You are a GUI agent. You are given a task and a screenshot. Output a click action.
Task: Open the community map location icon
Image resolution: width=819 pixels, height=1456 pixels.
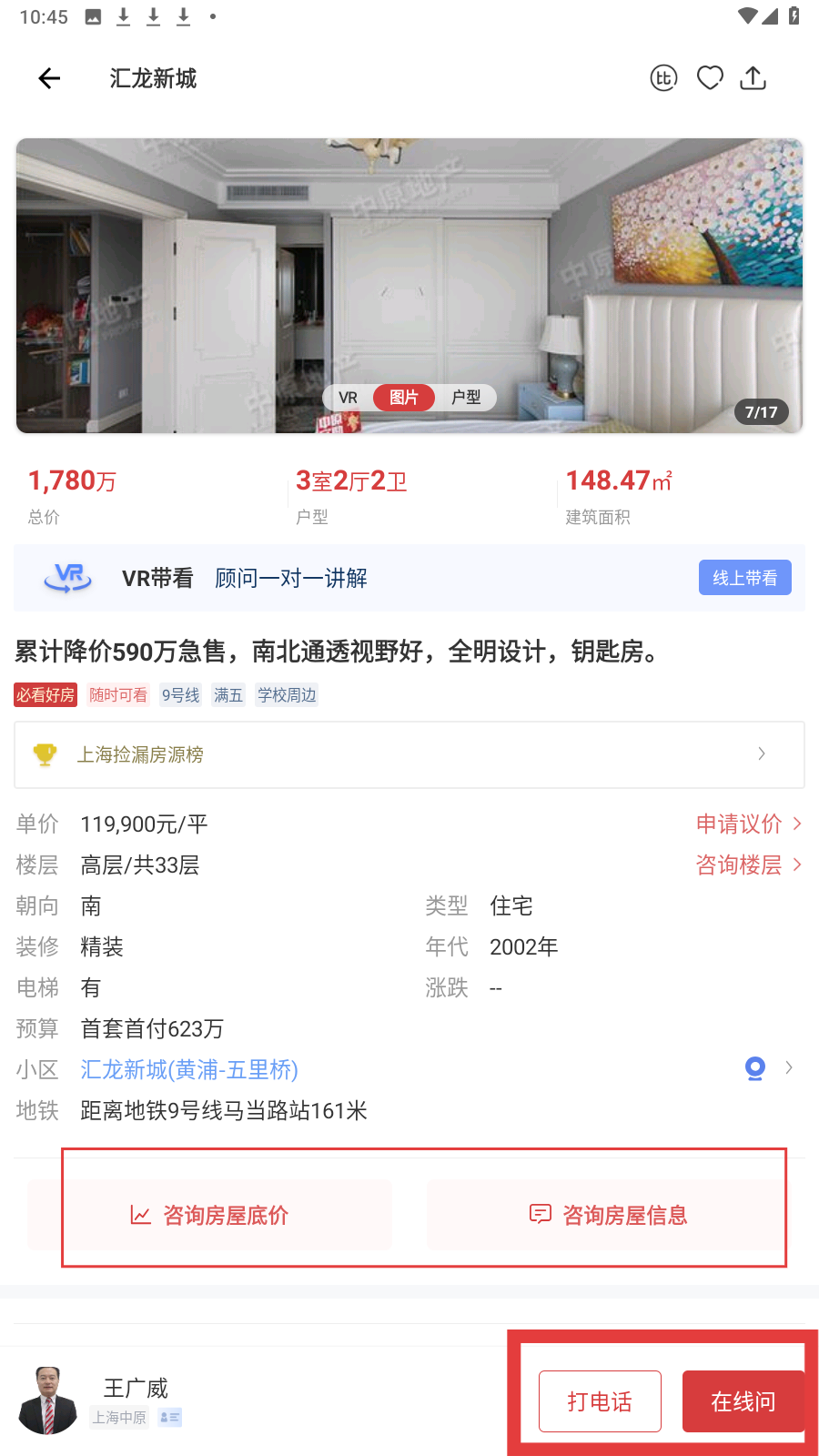coord(754,1068)
